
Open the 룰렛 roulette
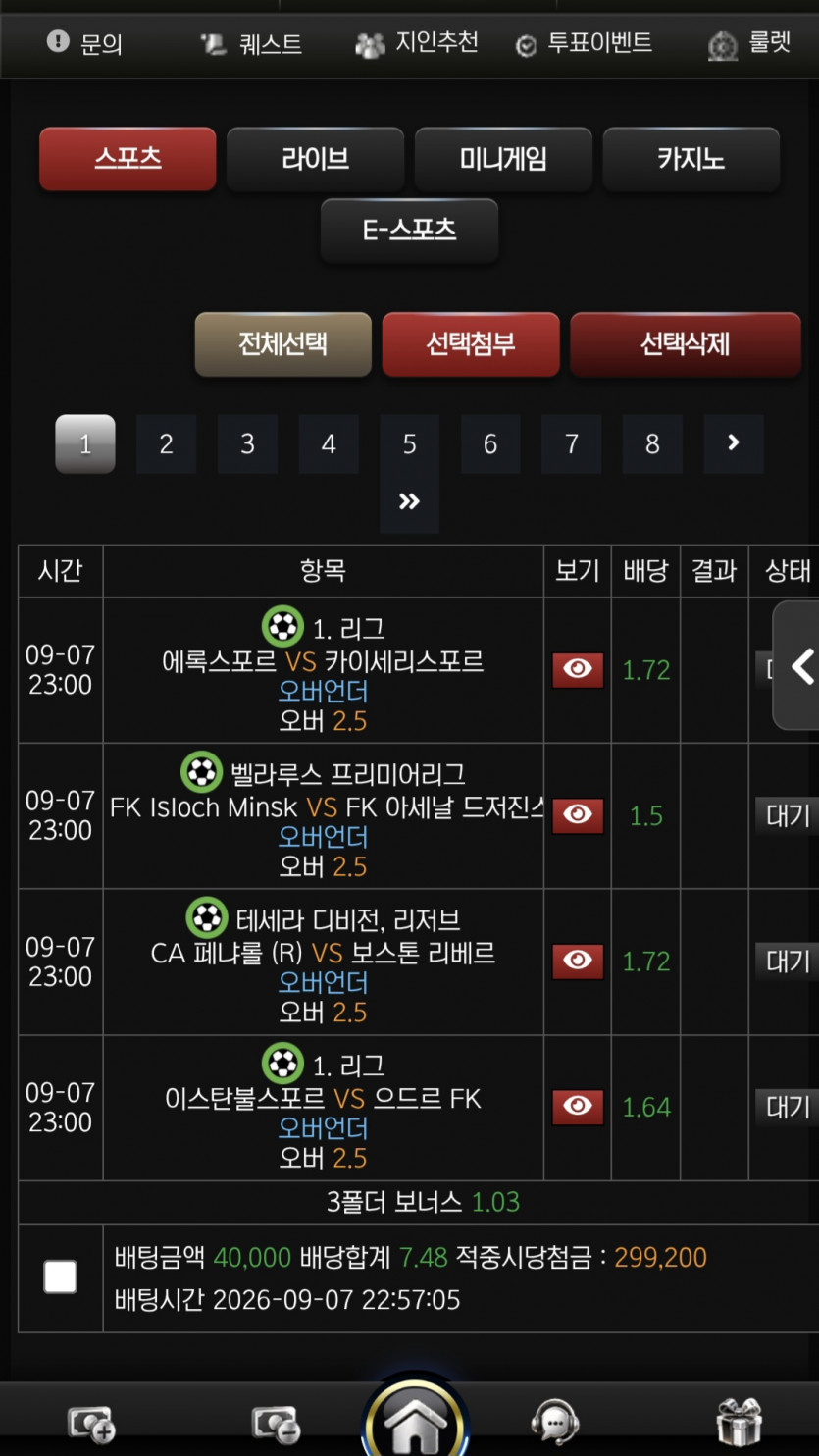749,44
